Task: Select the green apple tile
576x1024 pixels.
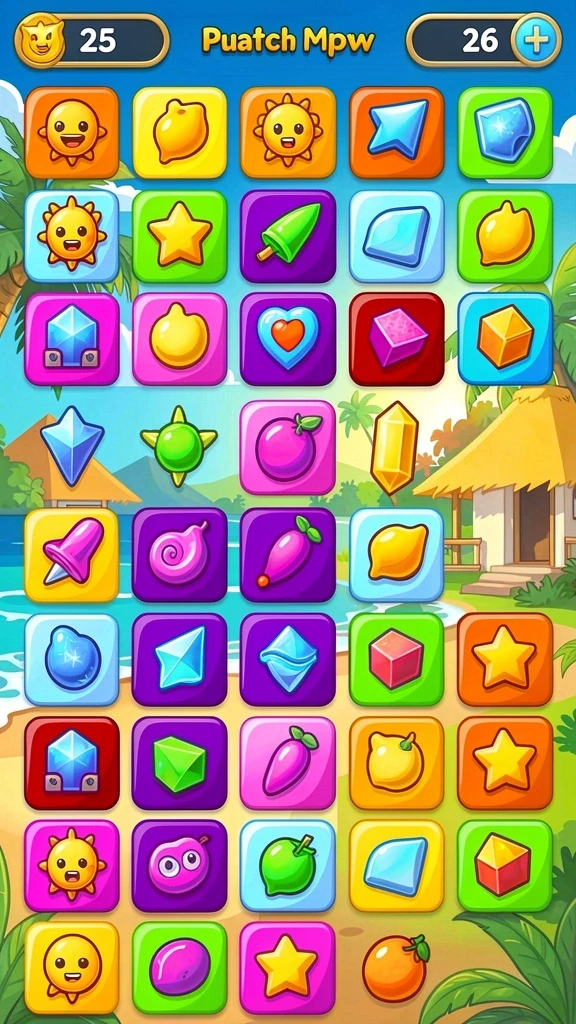Action: point(288,866)
